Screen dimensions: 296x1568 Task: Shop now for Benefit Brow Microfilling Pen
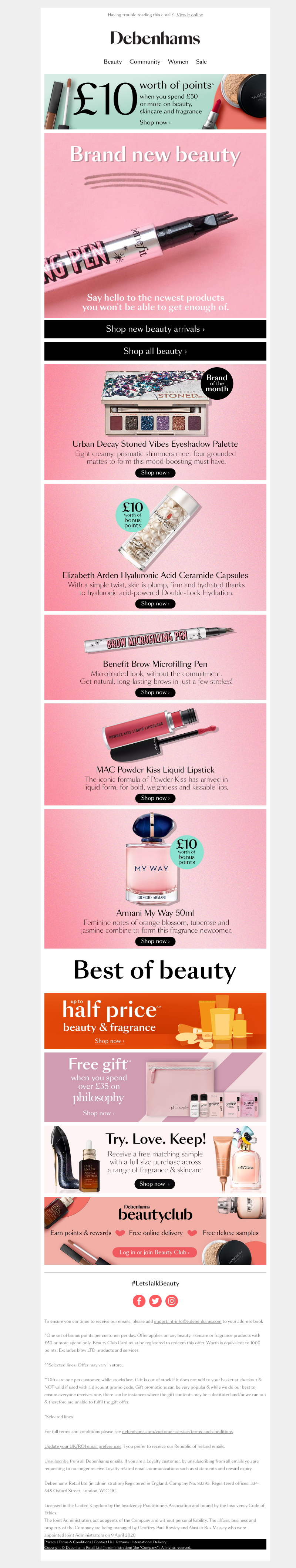tap(155, 692)
